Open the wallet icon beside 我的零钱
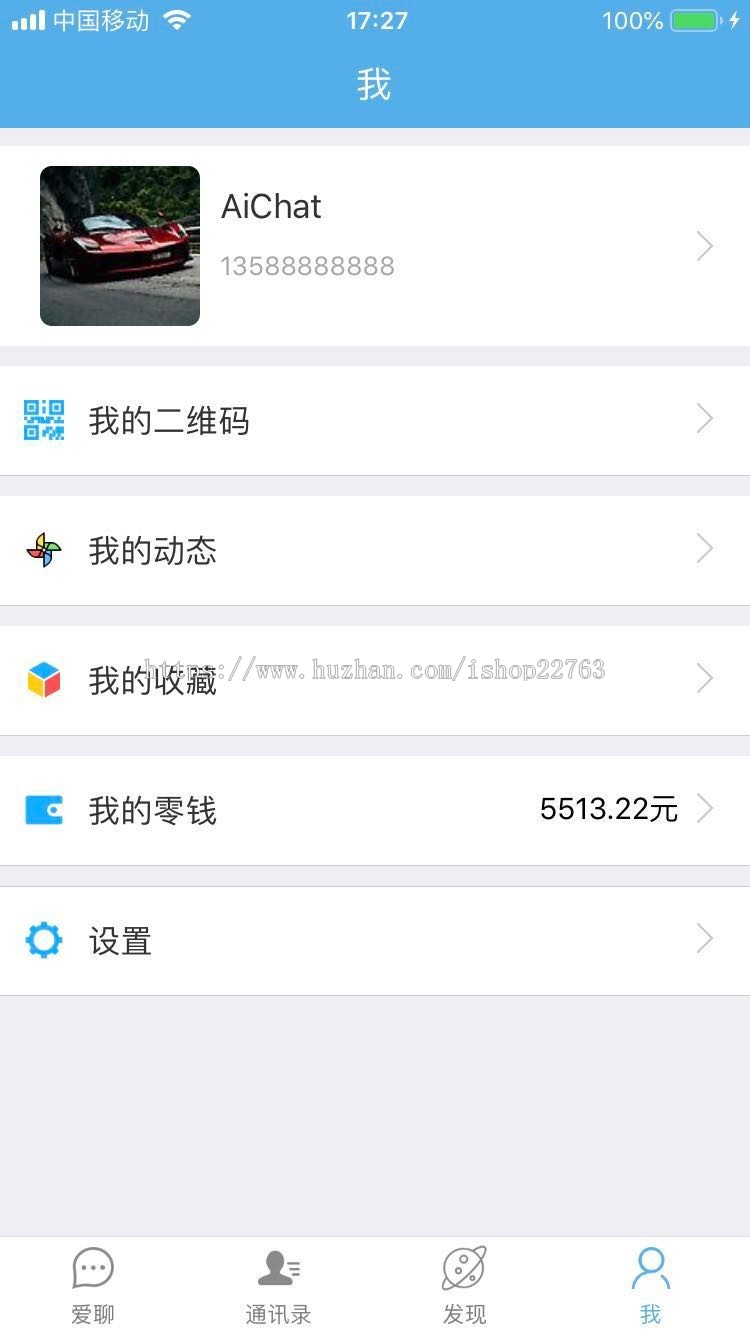 click(x=43, y=809)
